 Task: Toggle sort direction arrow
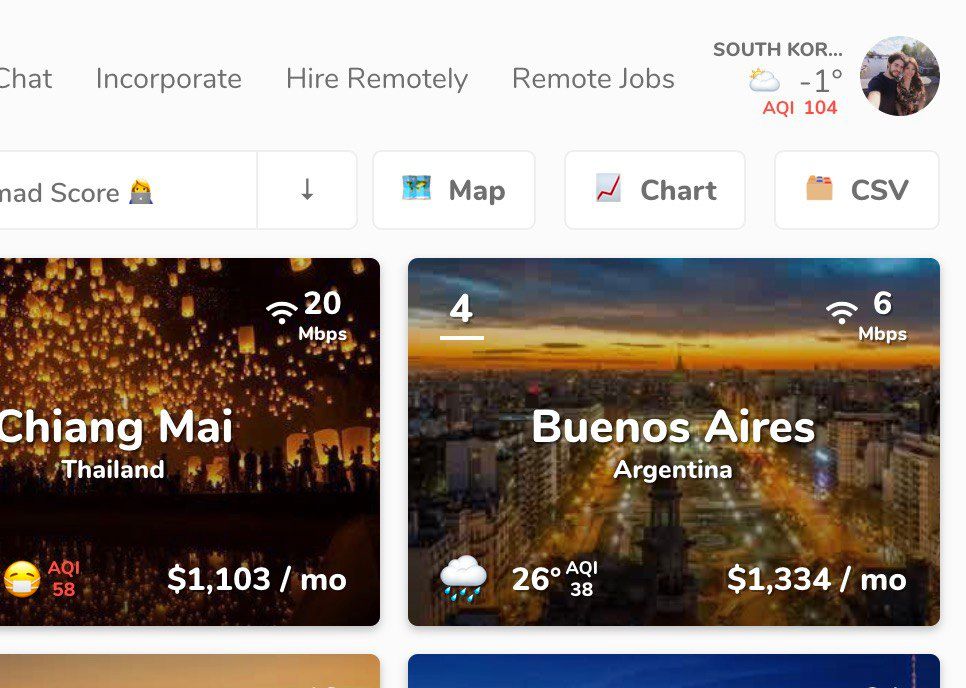[307, 191]
